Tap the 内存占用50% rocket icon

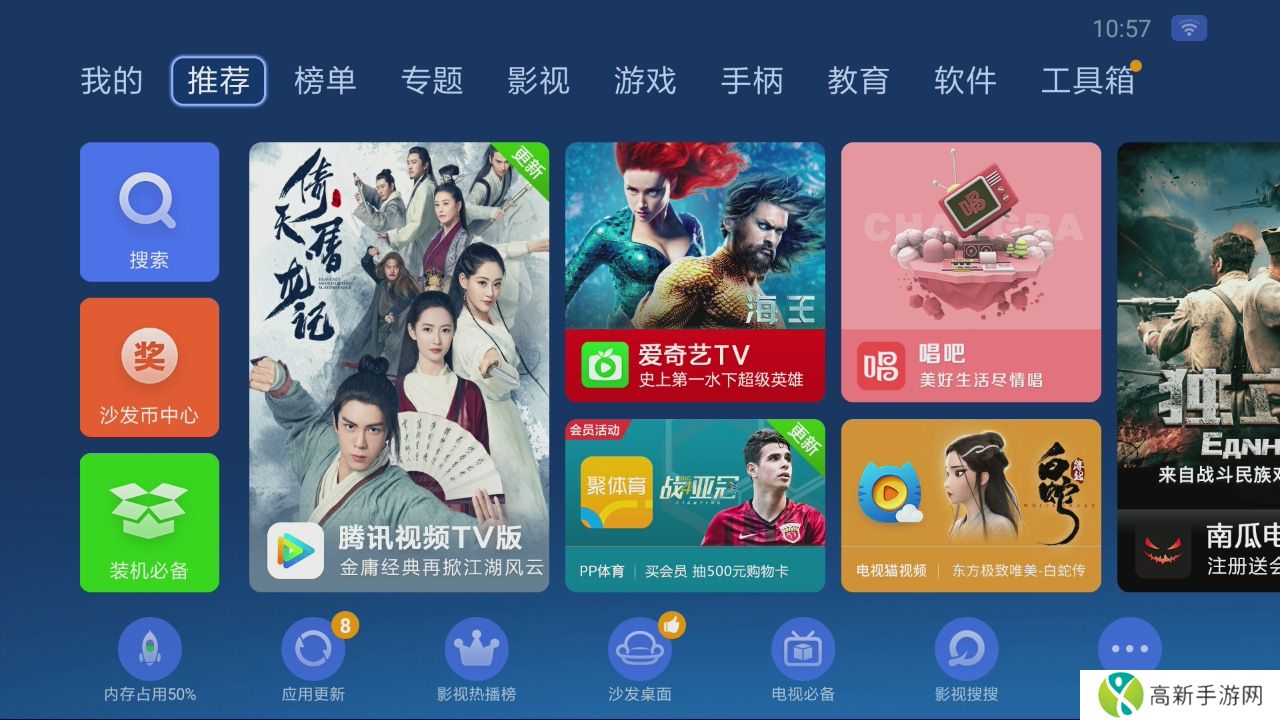tap(150, 650)
